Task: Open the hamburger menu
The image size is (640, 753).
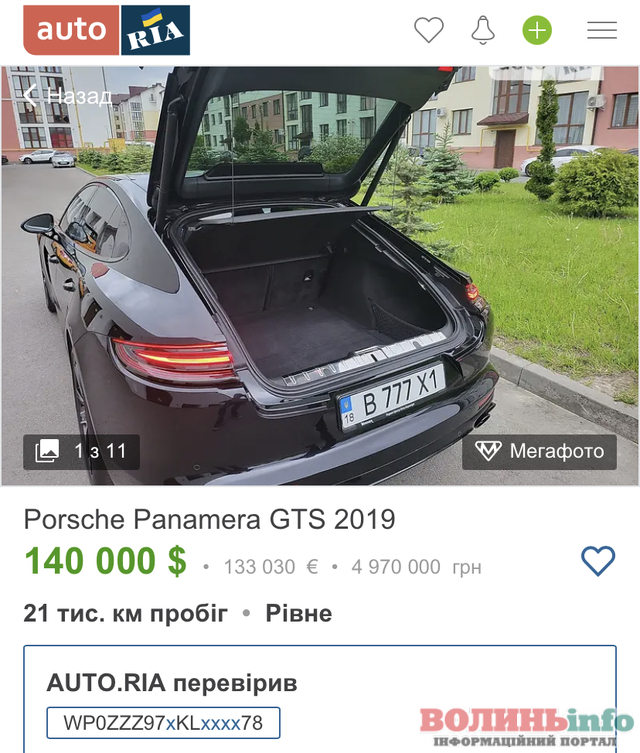Action: [602, 30]
